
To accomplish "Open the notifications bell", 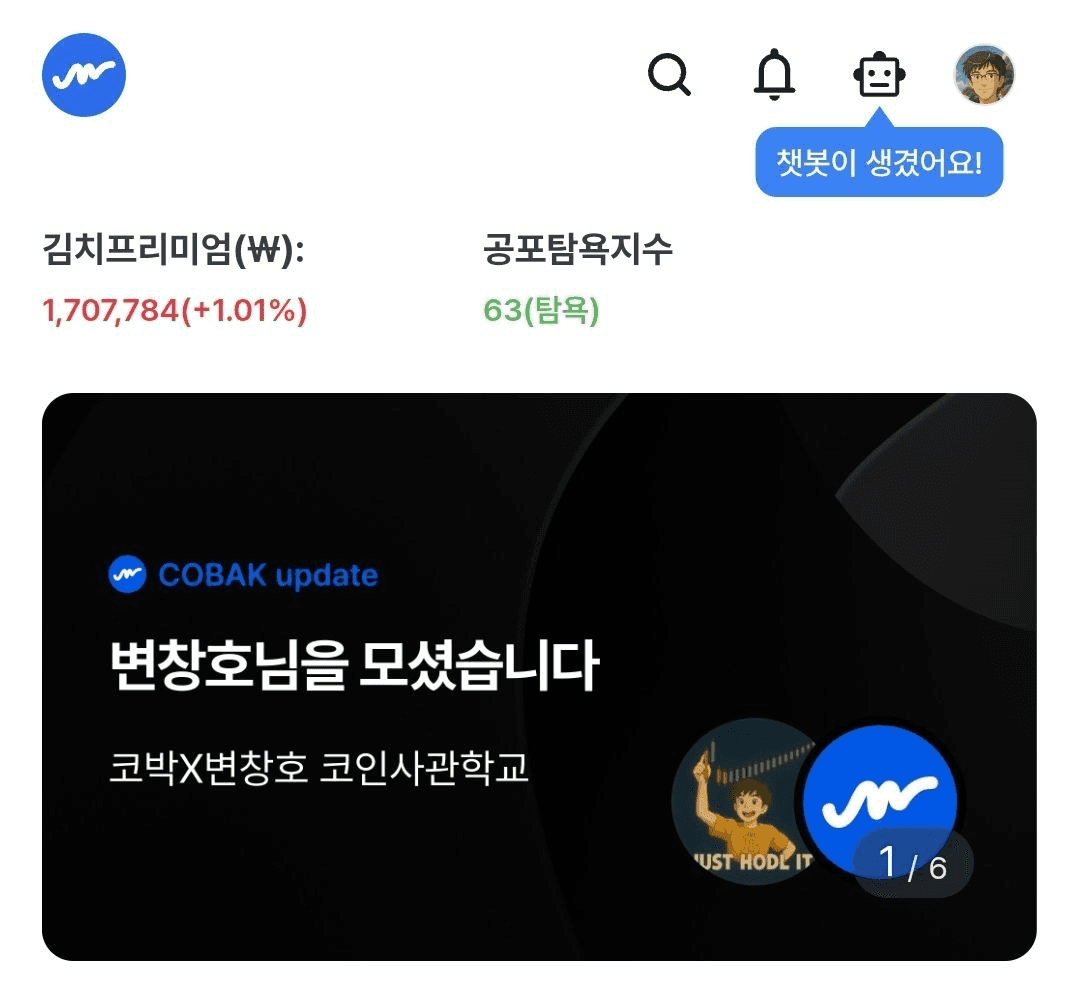I will coord(774,75).
